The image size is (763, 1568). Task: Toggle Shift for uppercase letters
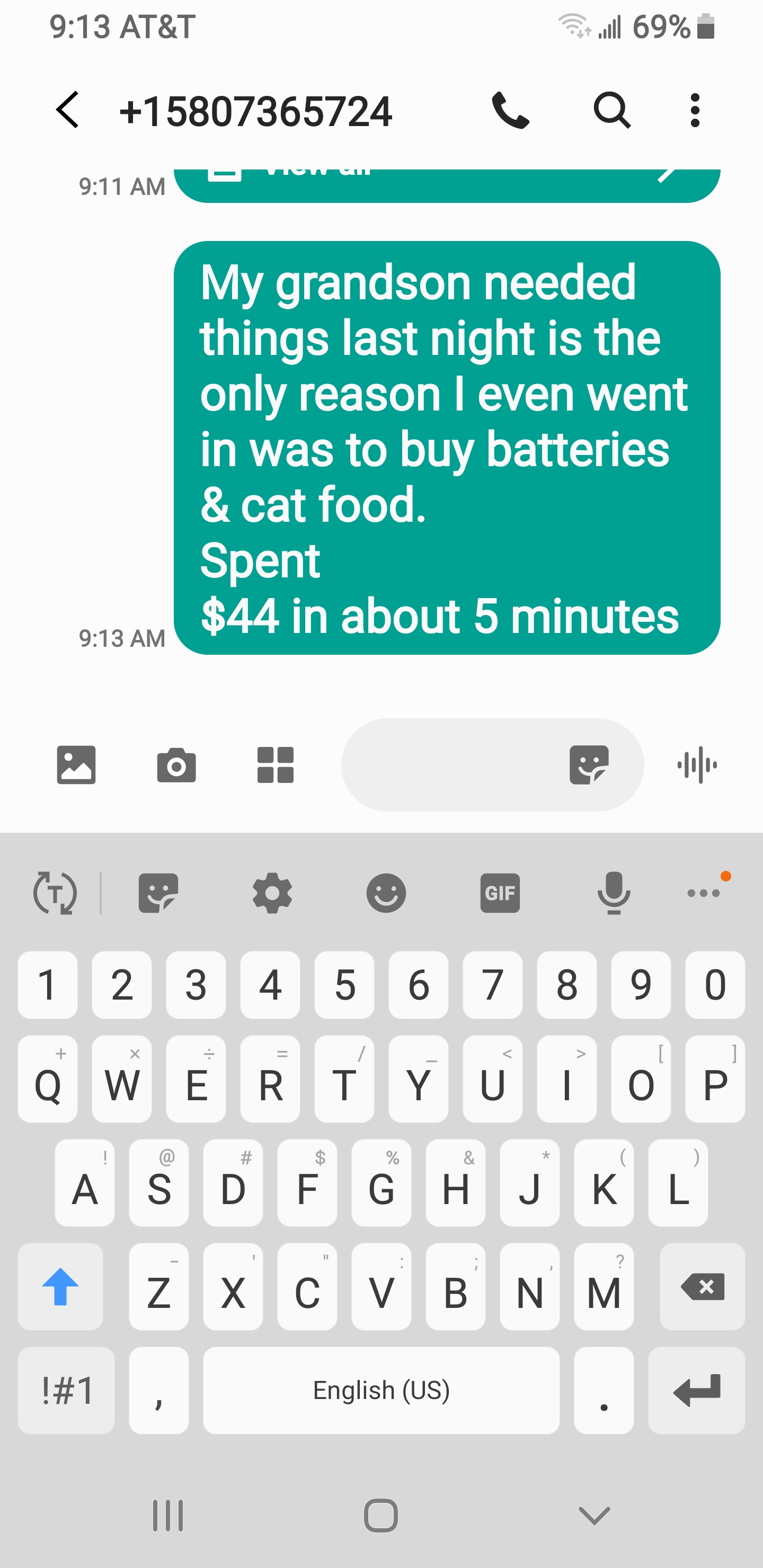tap(59, 1288)
